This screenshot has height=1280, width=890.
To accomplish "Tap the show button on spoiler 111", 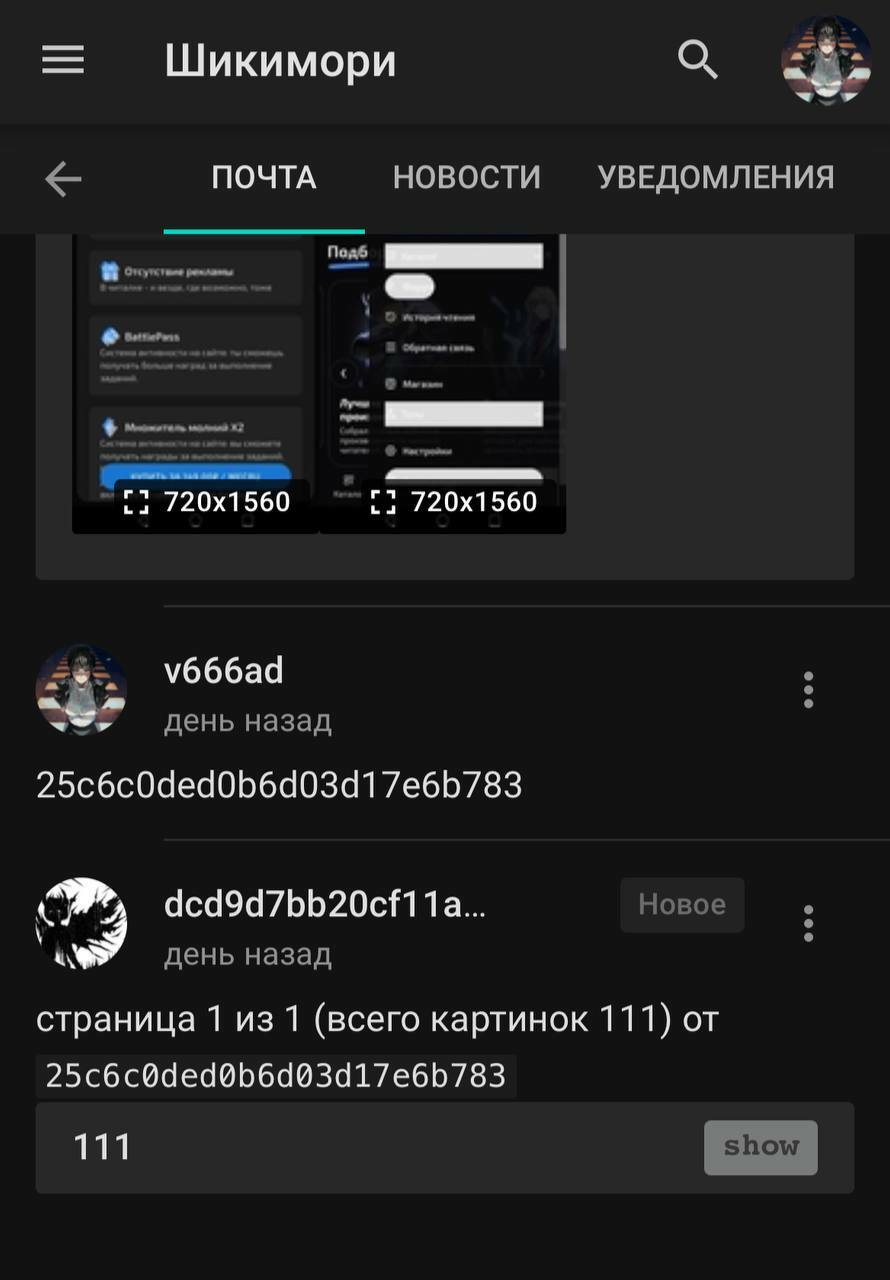I will (760, 1147).
